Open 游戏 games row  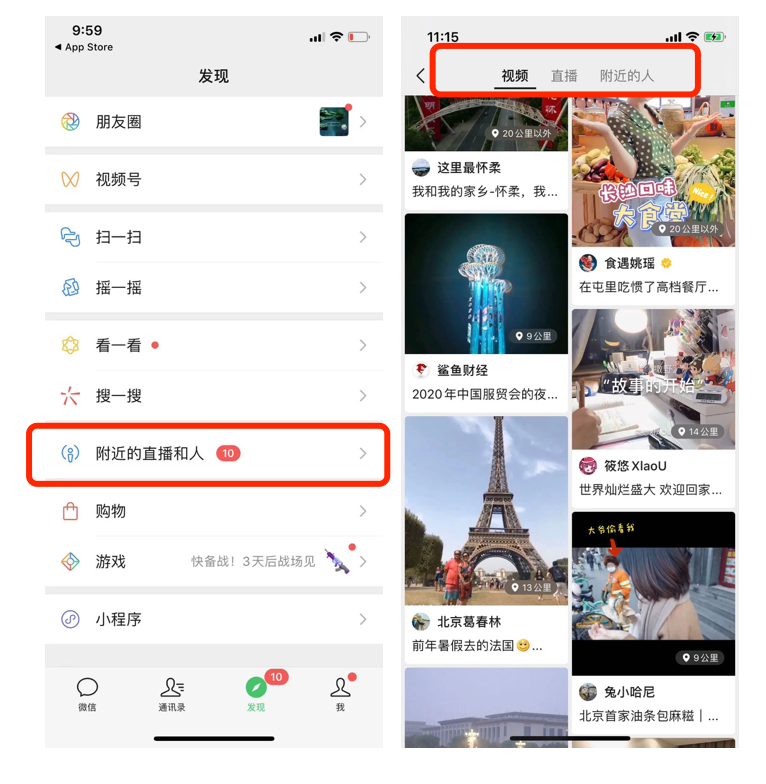pos(213,562)
